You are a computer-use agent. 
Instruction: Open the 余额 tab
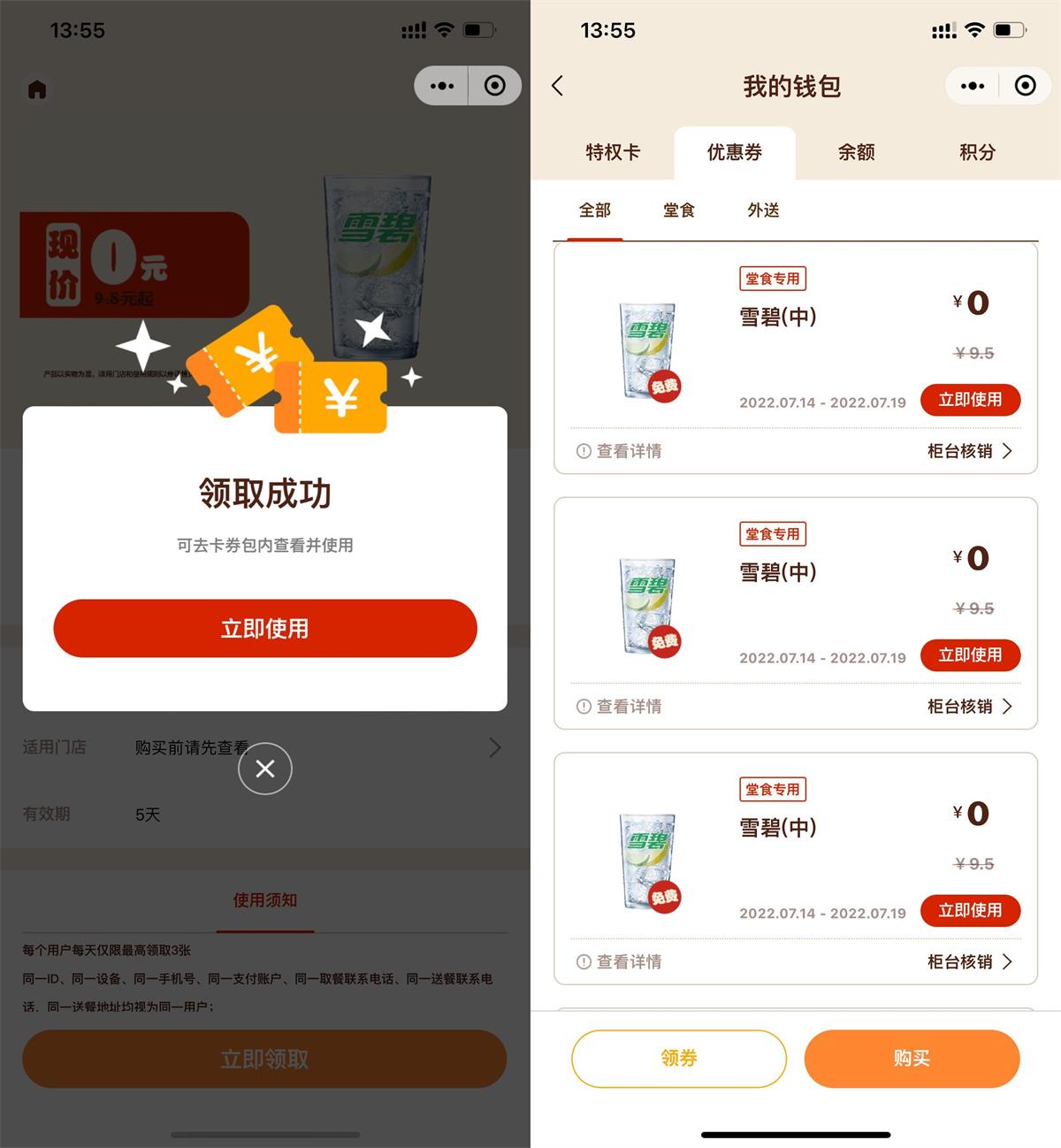pyautogui.click(x=856, y=152)
